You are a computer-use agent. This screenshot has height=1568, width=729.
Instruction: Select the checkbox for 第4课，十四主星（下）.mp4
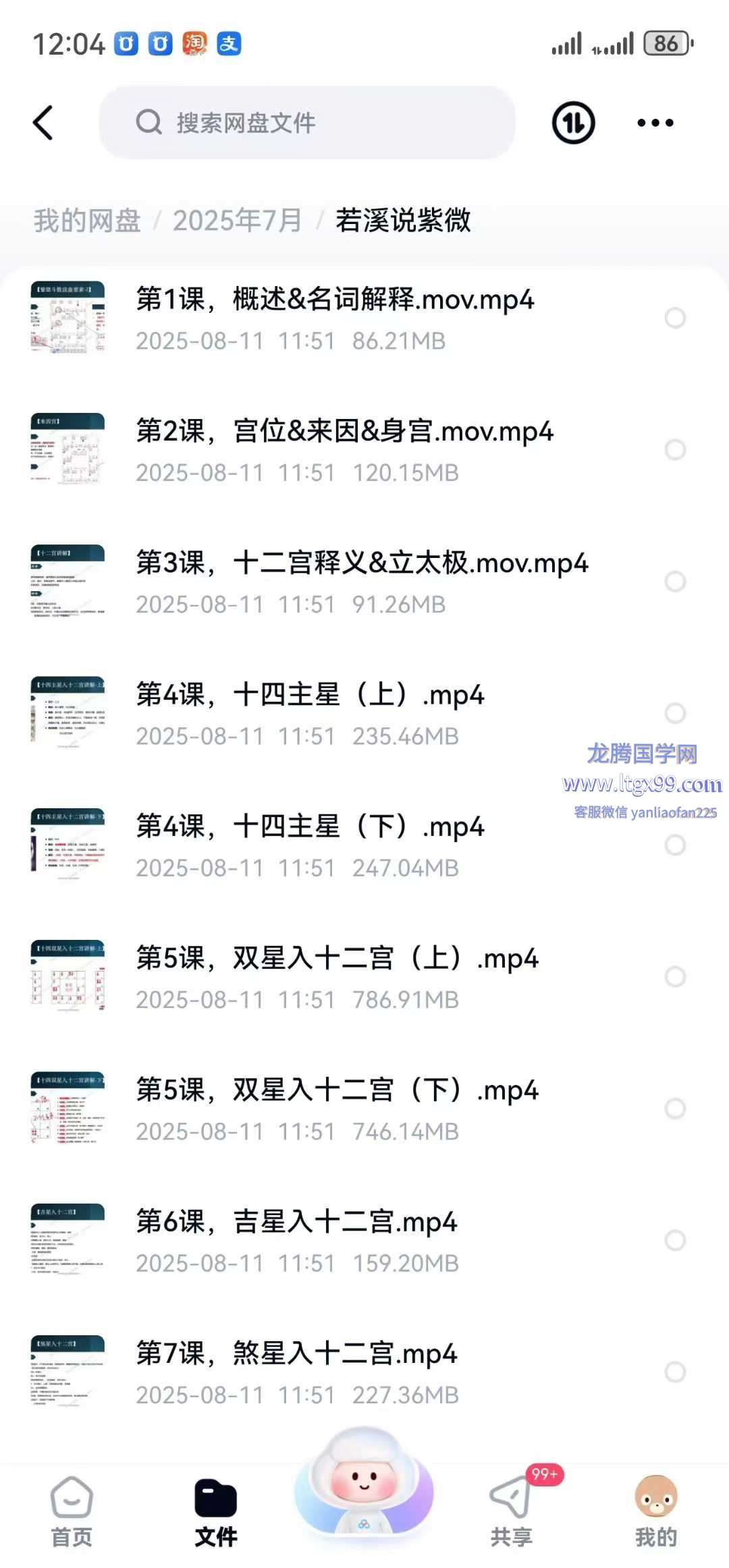click(675, 845)
